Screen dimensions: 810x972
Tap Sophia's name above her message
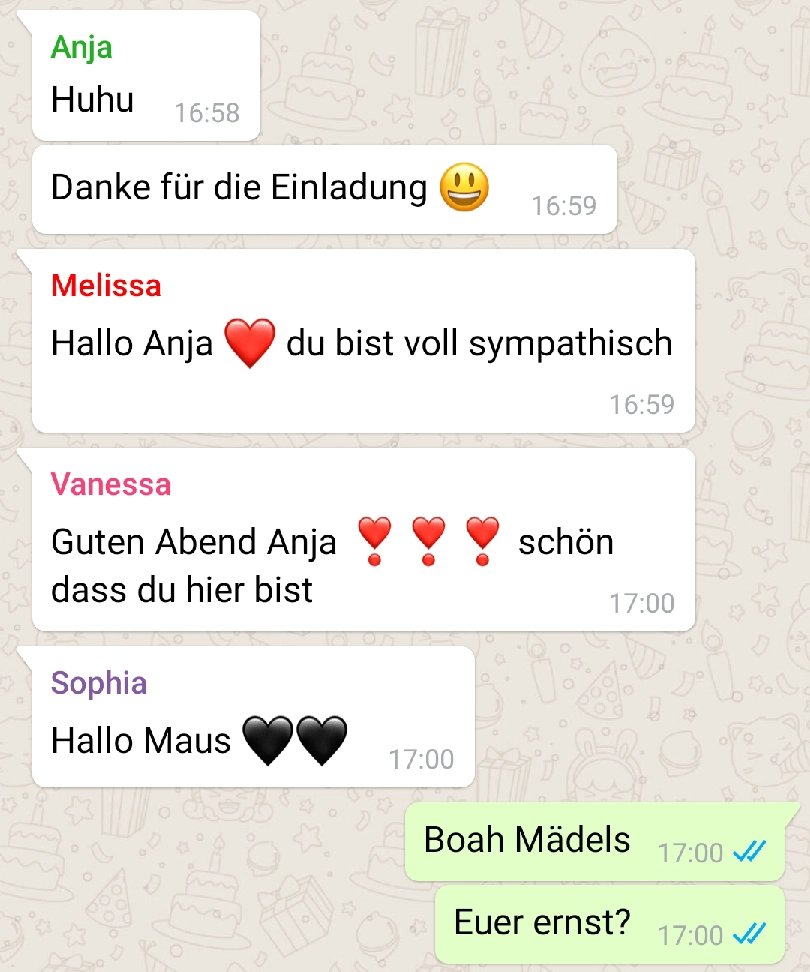tap(99, 684)
